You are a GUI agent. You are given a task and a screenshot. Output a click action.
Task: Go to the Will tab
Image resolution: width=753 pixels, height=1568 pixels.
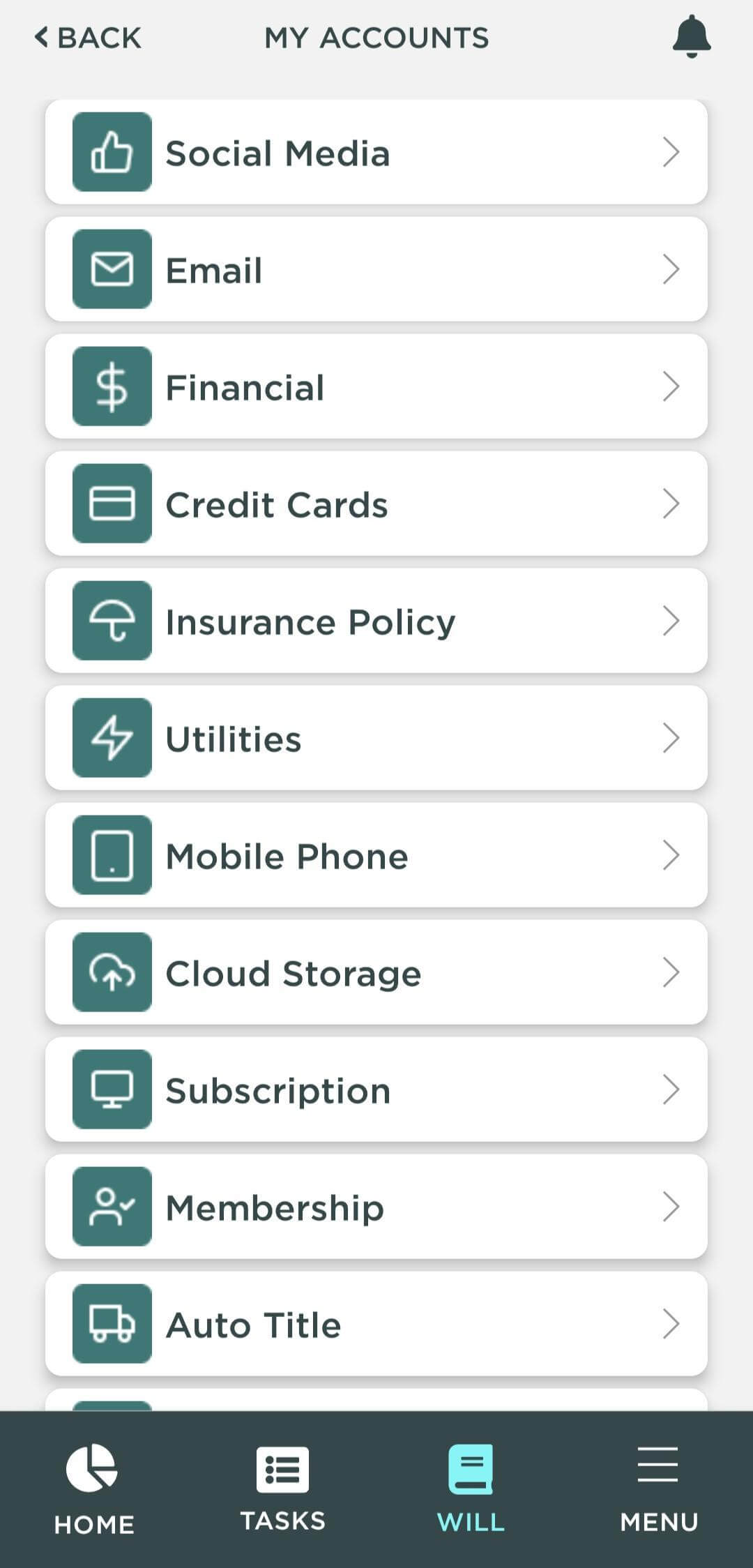(471, 1490)
